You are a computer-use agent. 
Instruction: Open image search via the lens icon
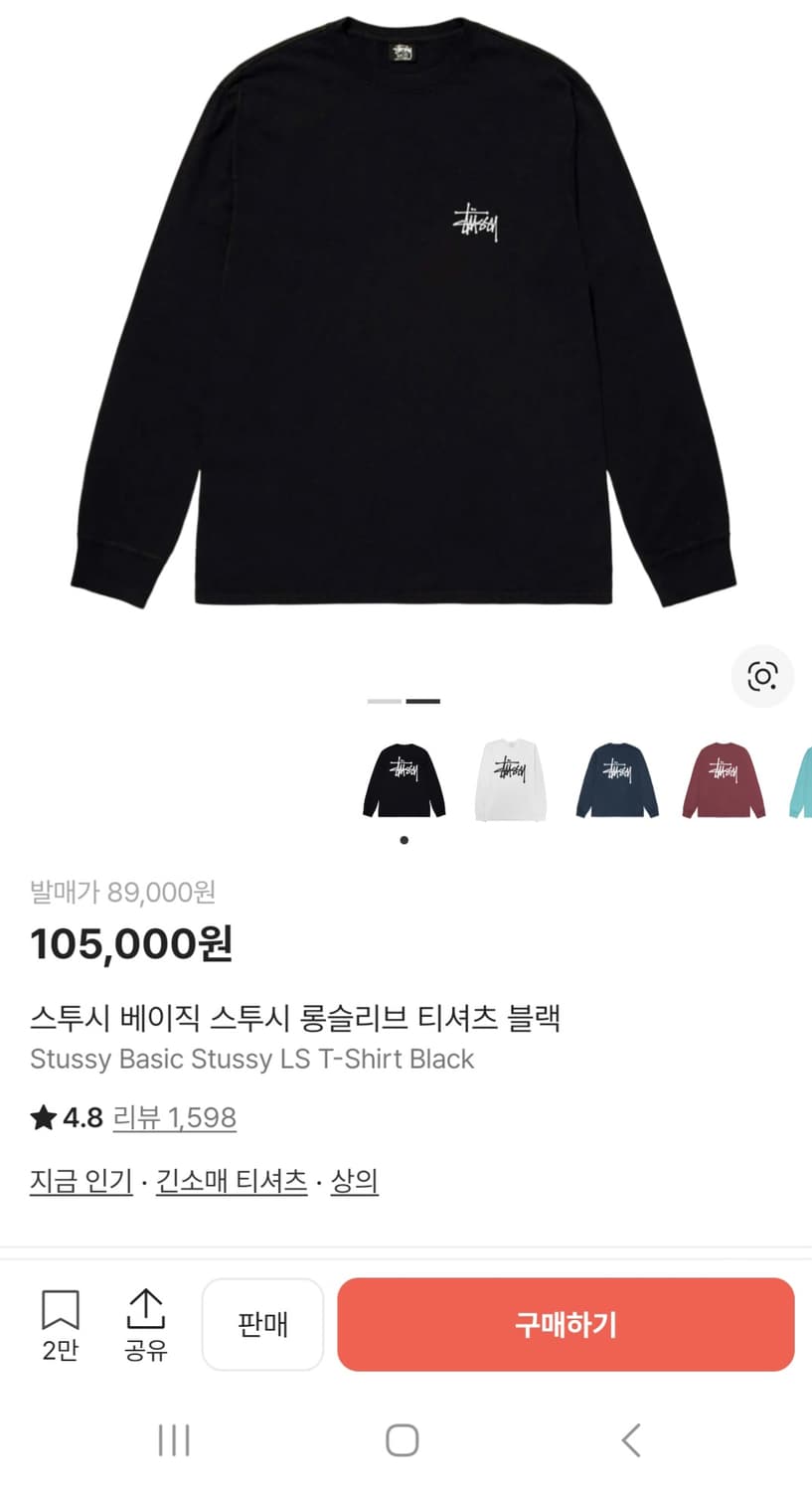[x=761, y=676]
